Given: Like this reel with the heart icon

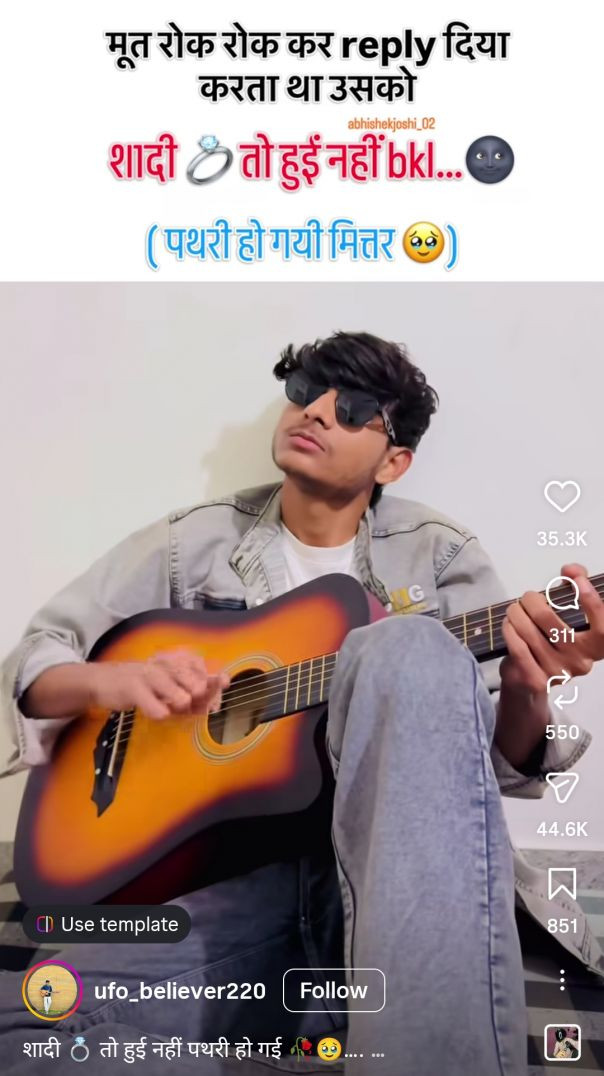Looking at the screenshot, I should (562, 497).
